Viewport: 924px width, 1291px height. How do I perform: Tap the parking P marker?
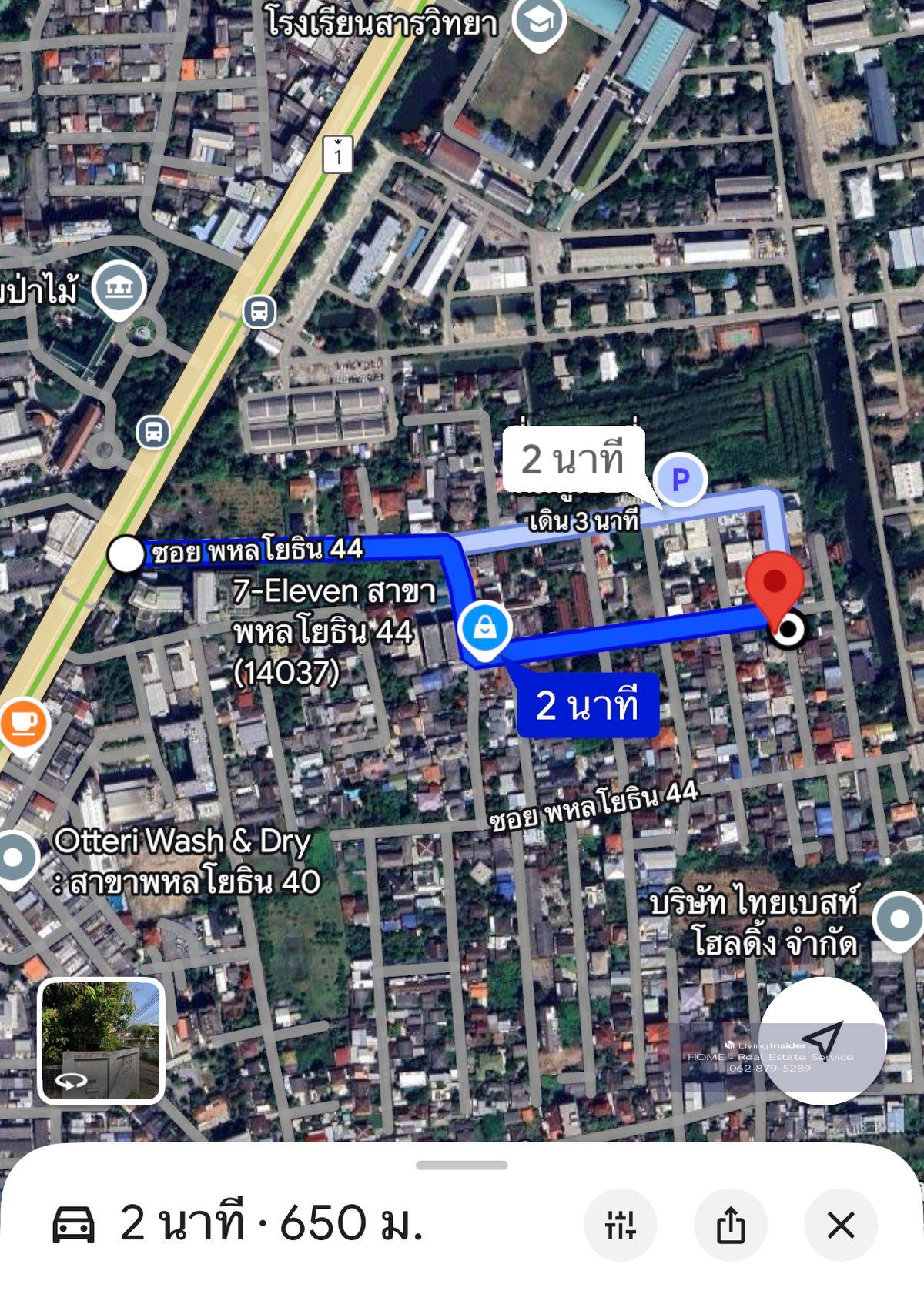[x=680, y=480]
